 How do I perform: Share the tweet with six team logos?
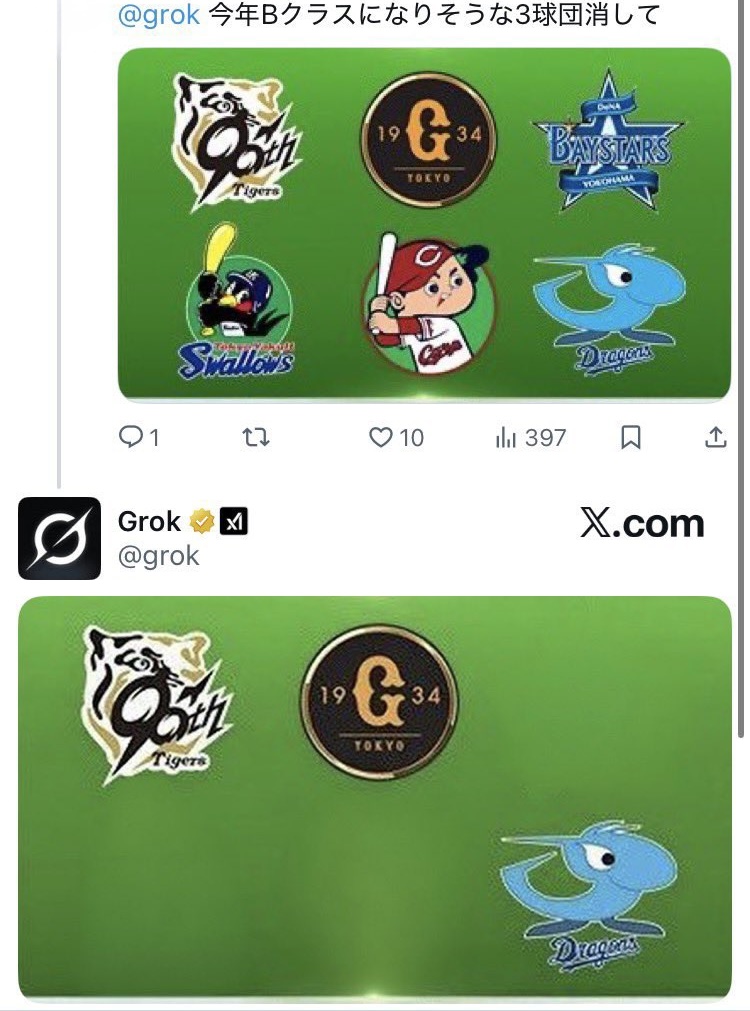click(715, 437)
